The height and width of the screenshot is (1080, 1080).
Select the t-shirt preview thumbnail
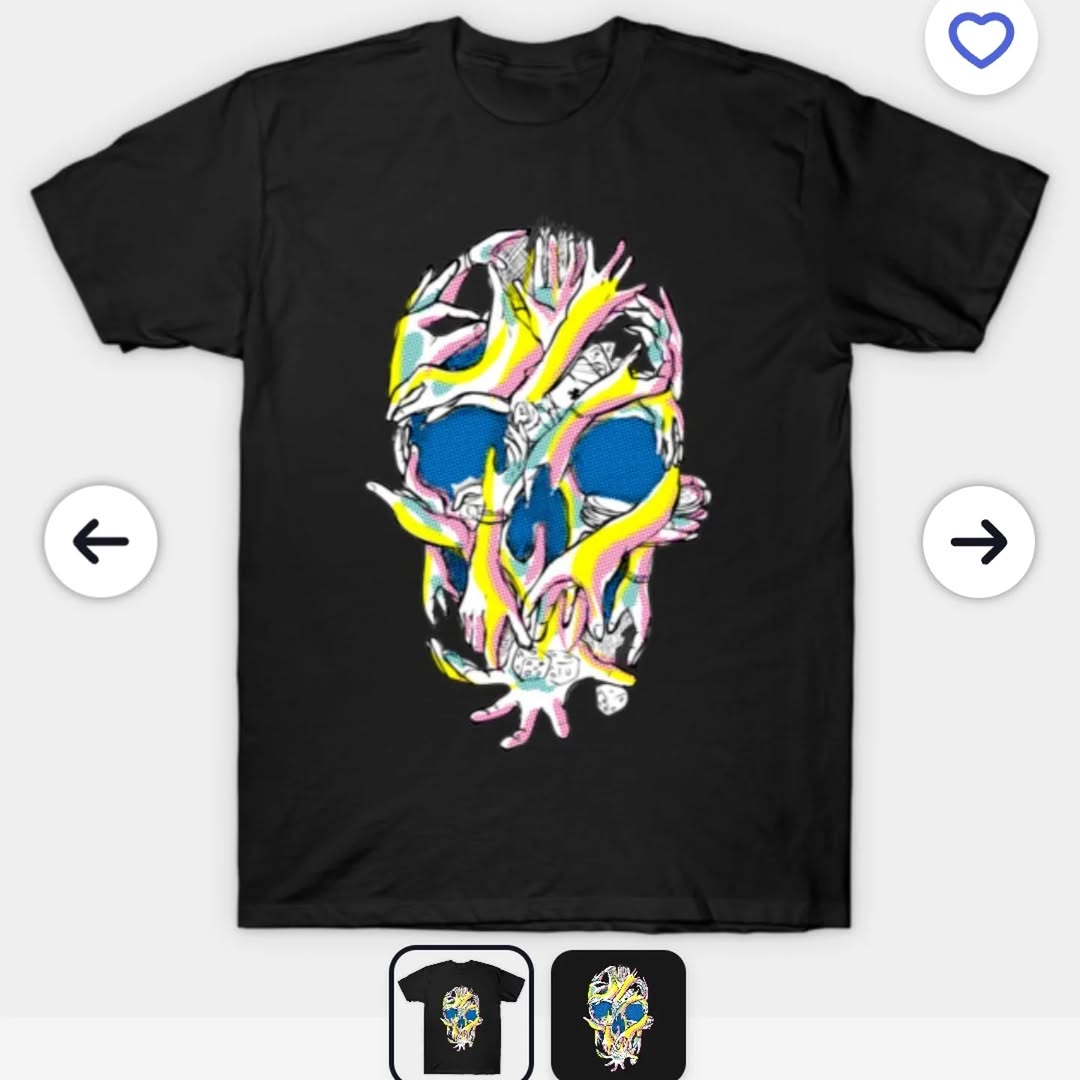click(x=461, y=1012)
